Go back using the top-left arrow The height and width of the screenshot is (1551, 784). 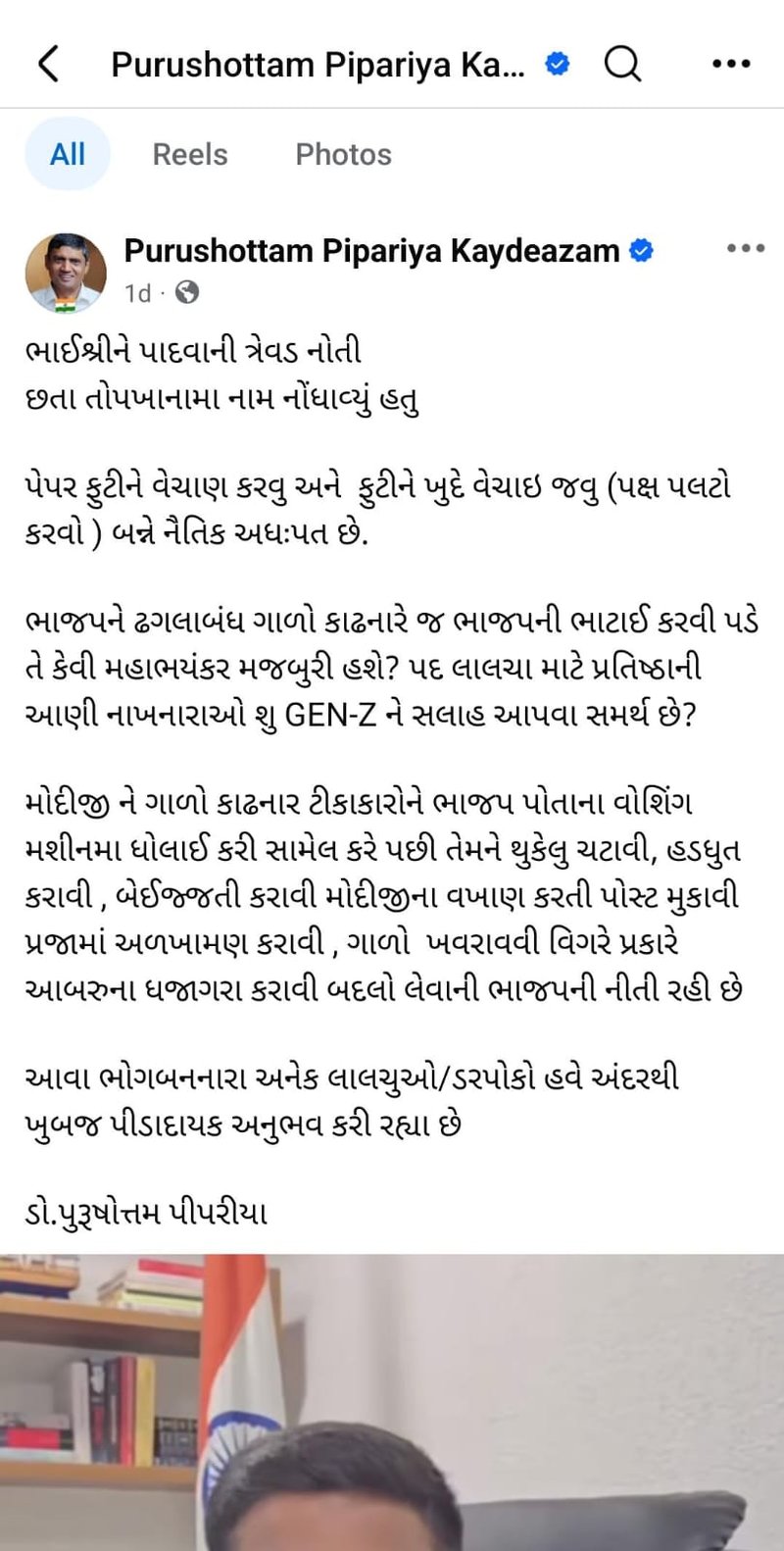(48, 64)
